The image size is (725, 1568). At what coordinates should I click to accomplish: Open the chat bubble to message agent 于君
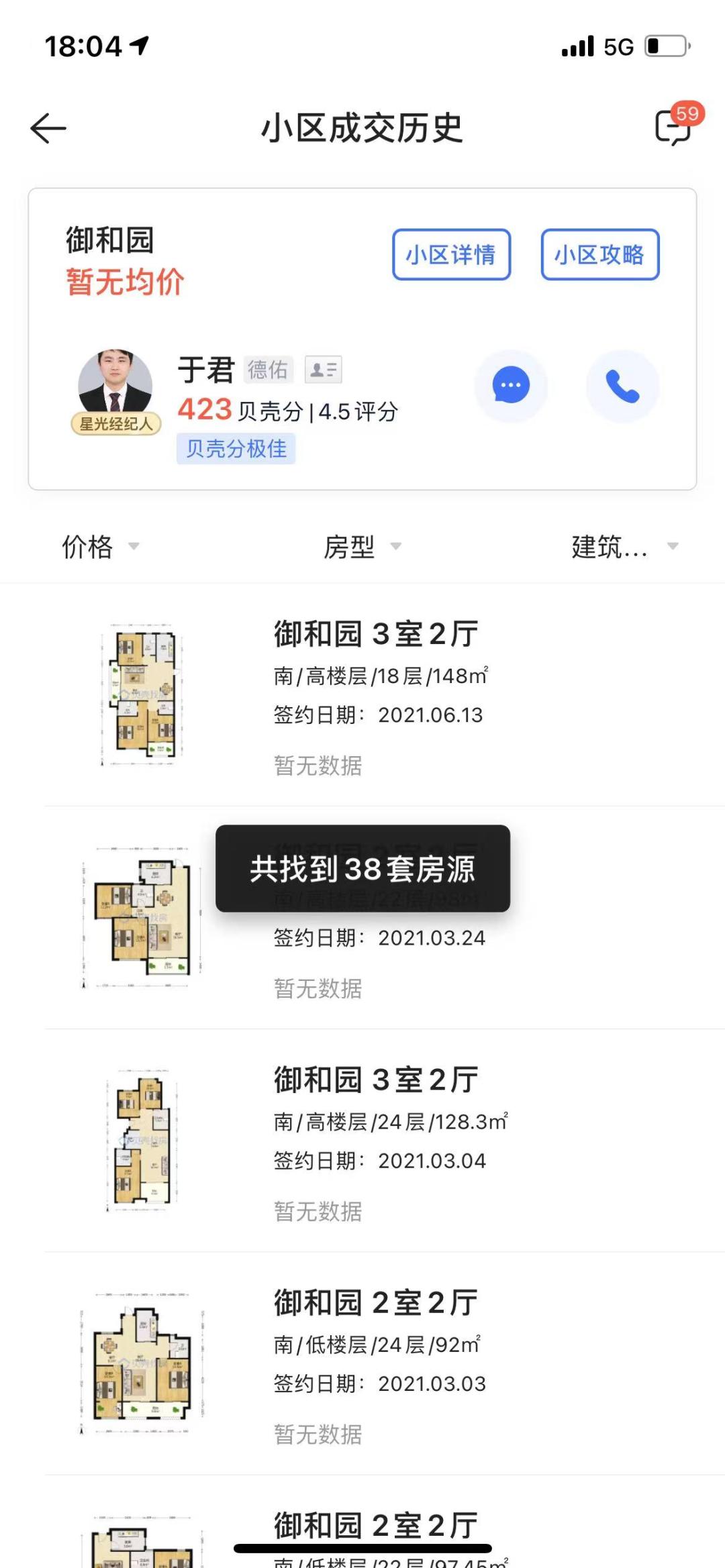512,384
